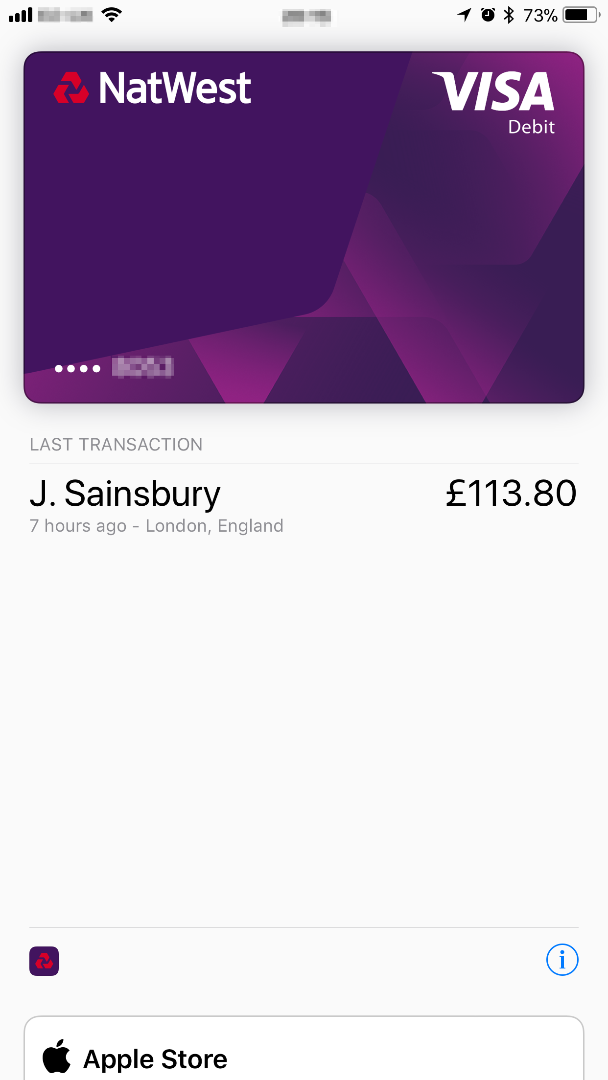Tap the NatWest Visa Debit card
This screenshot has width=608, height=1080.
point(303,227)
